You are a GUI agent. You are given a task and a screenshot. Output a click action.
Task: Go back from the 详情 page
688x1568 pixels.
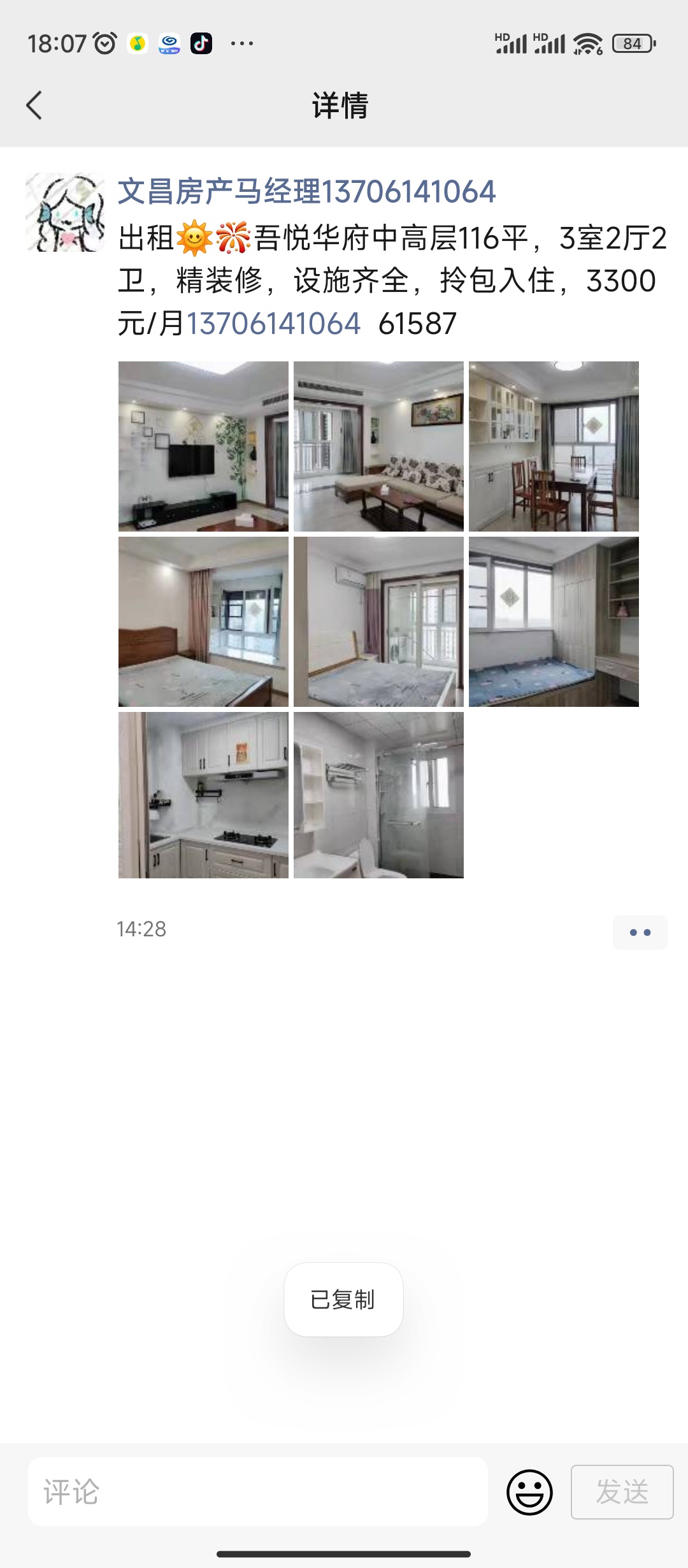[x=34, y=105]
